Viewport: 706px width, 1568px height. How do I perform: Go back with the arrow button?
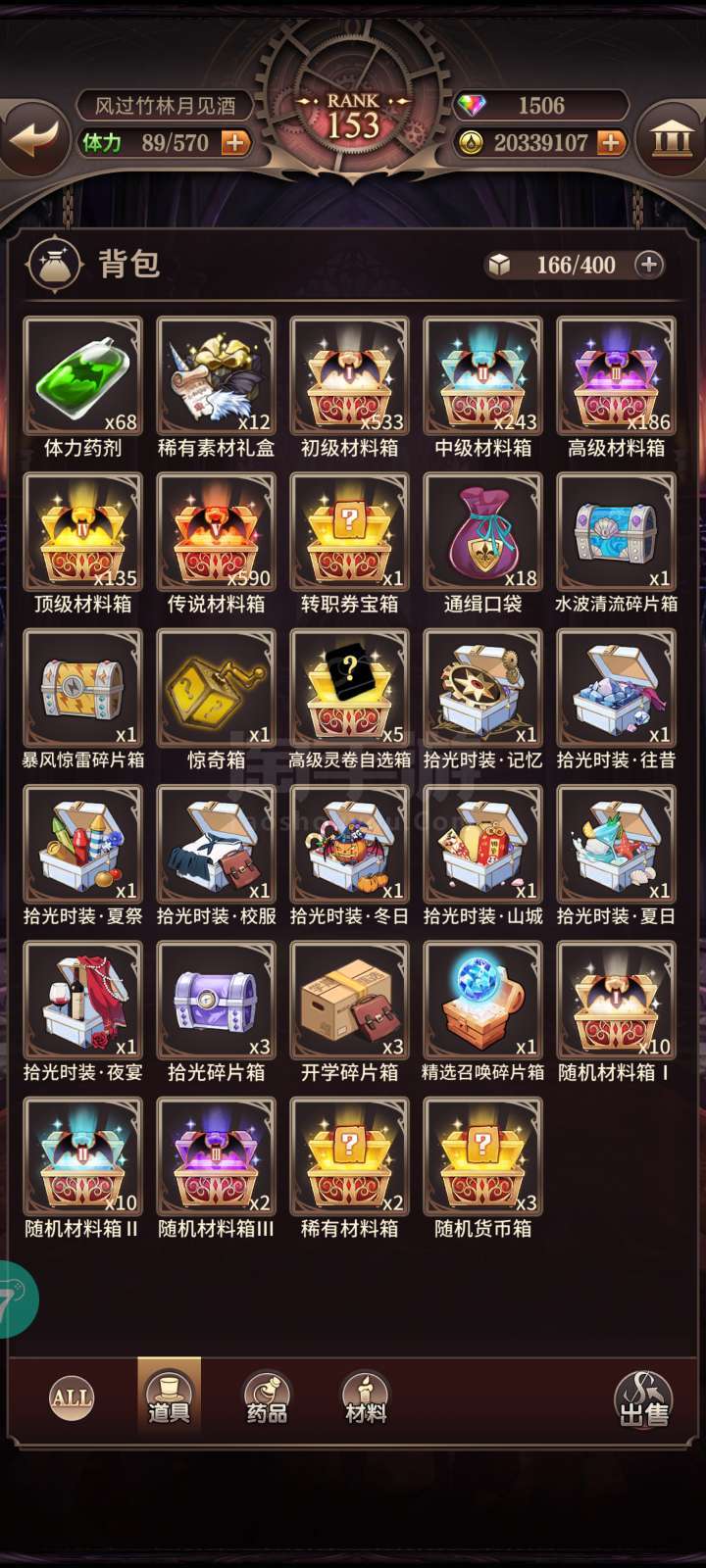click(33, 138)
